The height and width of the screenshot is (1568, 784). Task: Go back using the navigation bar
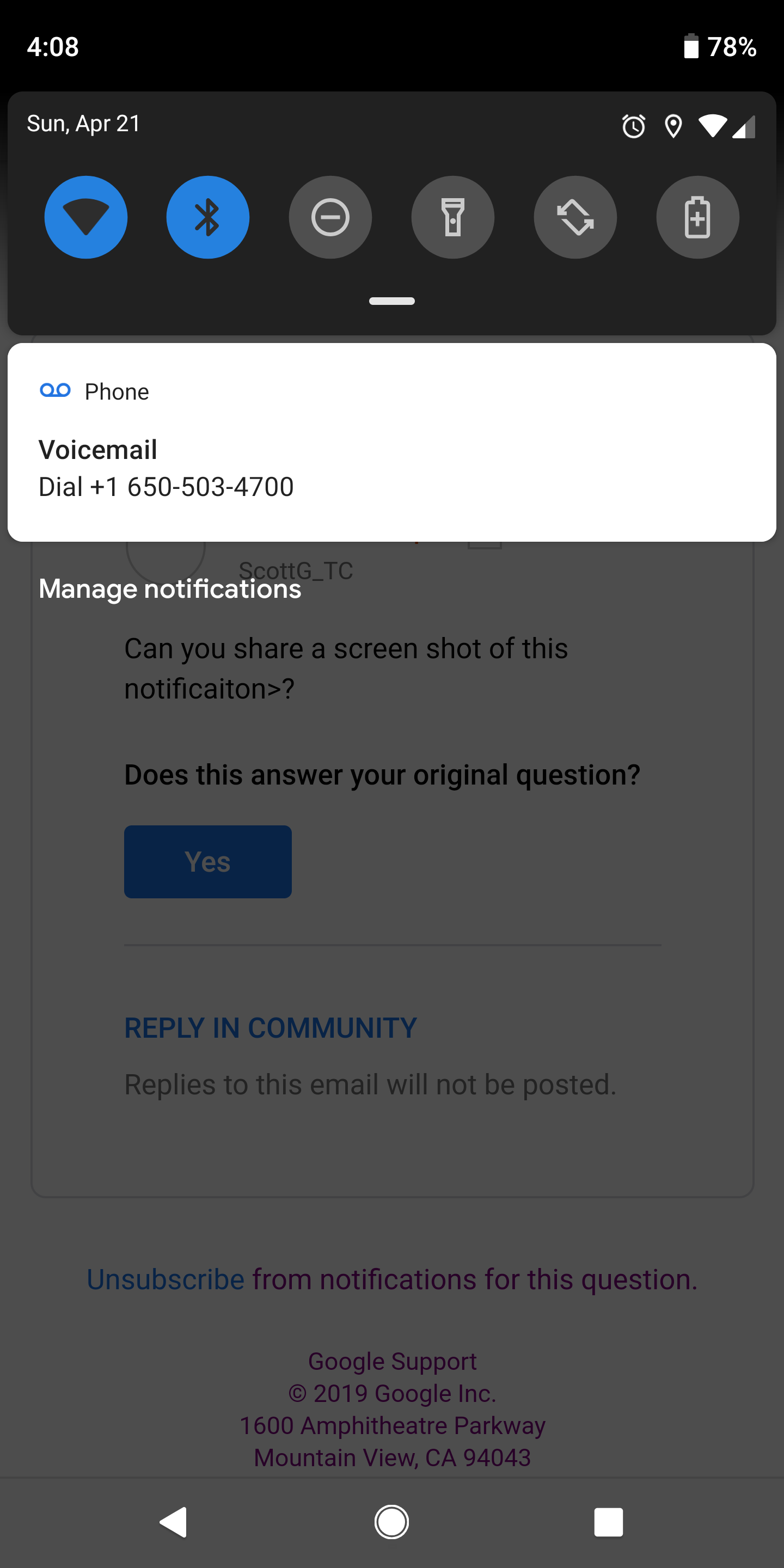coord(174,1522)
